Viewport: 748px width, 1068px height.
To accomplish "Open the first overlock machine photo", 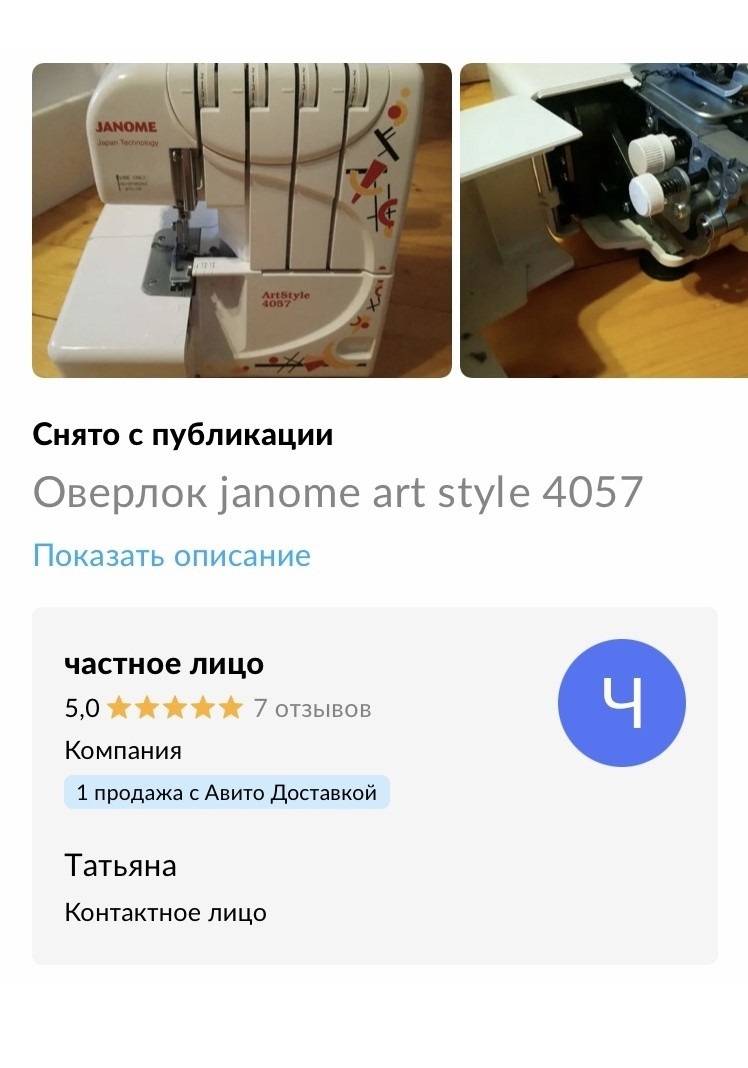I will [242, 220].
